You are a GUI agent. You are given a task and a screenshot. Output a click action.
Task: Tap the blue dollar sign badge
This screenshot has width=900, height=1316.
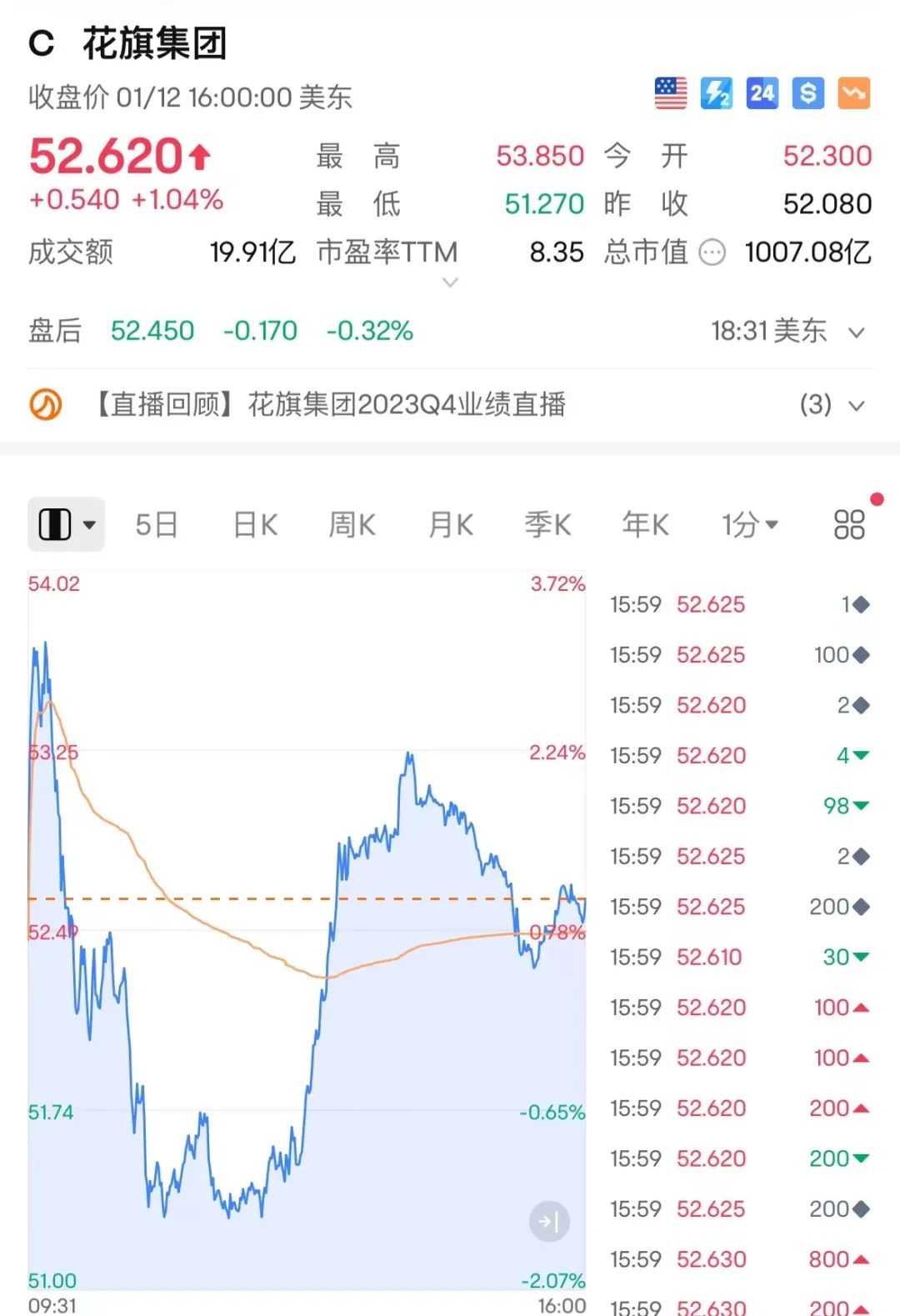click(x=807, y=93)
